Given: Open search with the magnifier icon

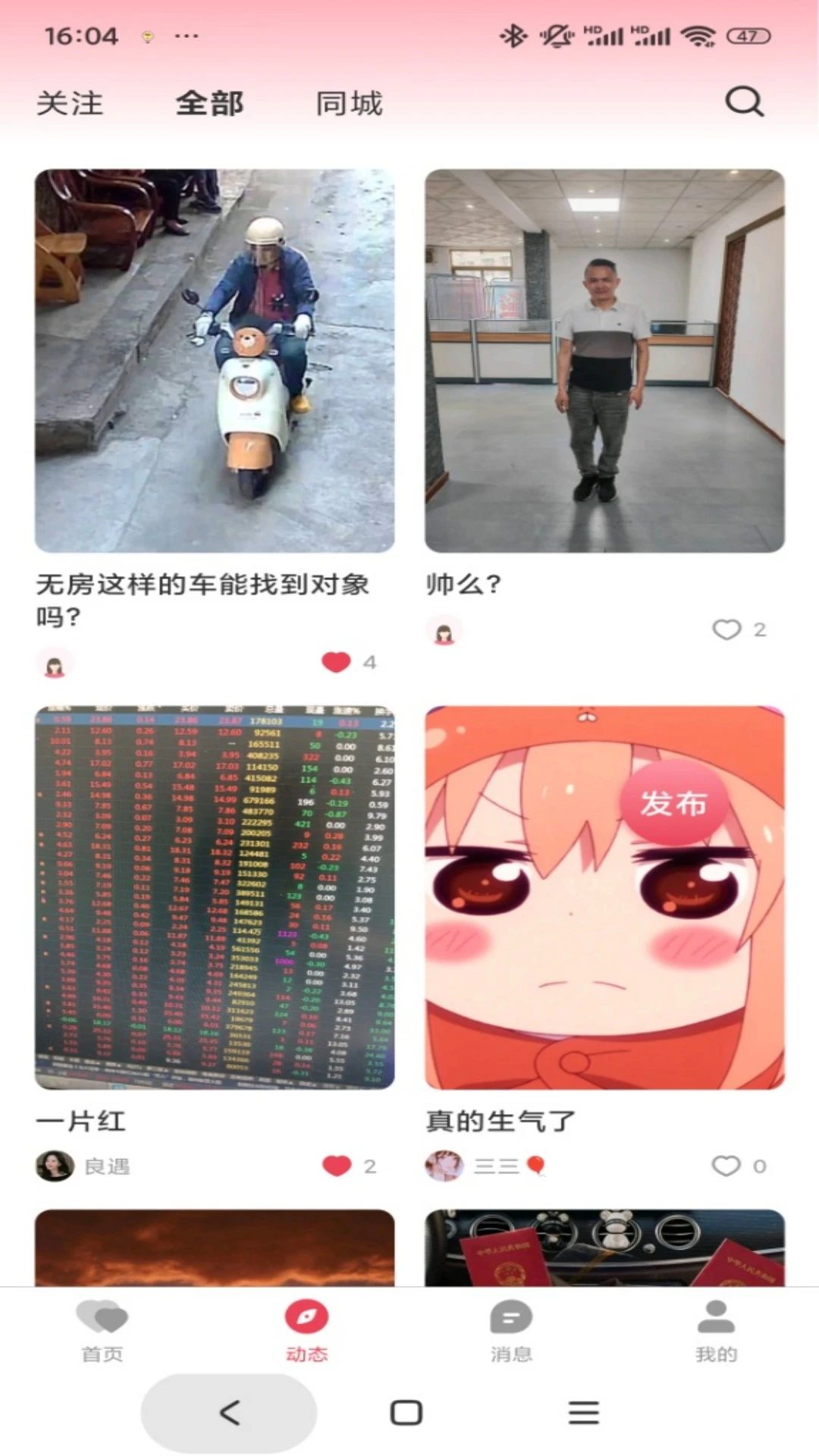Looking at the screenshot, I should 743,102.
